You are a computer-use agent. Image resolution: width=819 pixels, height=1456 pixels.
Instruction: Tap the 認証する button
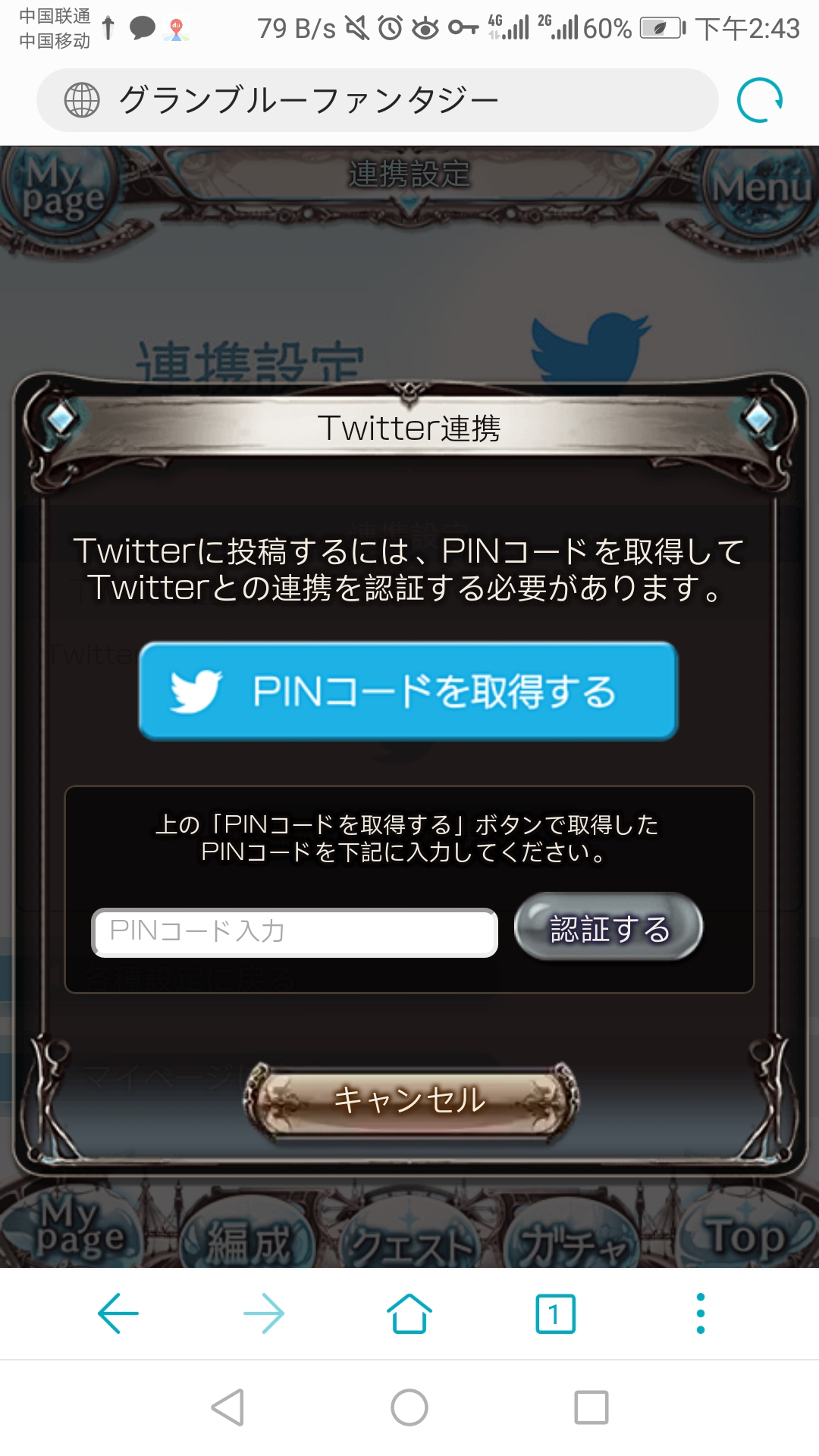click(x=608, y=927)
